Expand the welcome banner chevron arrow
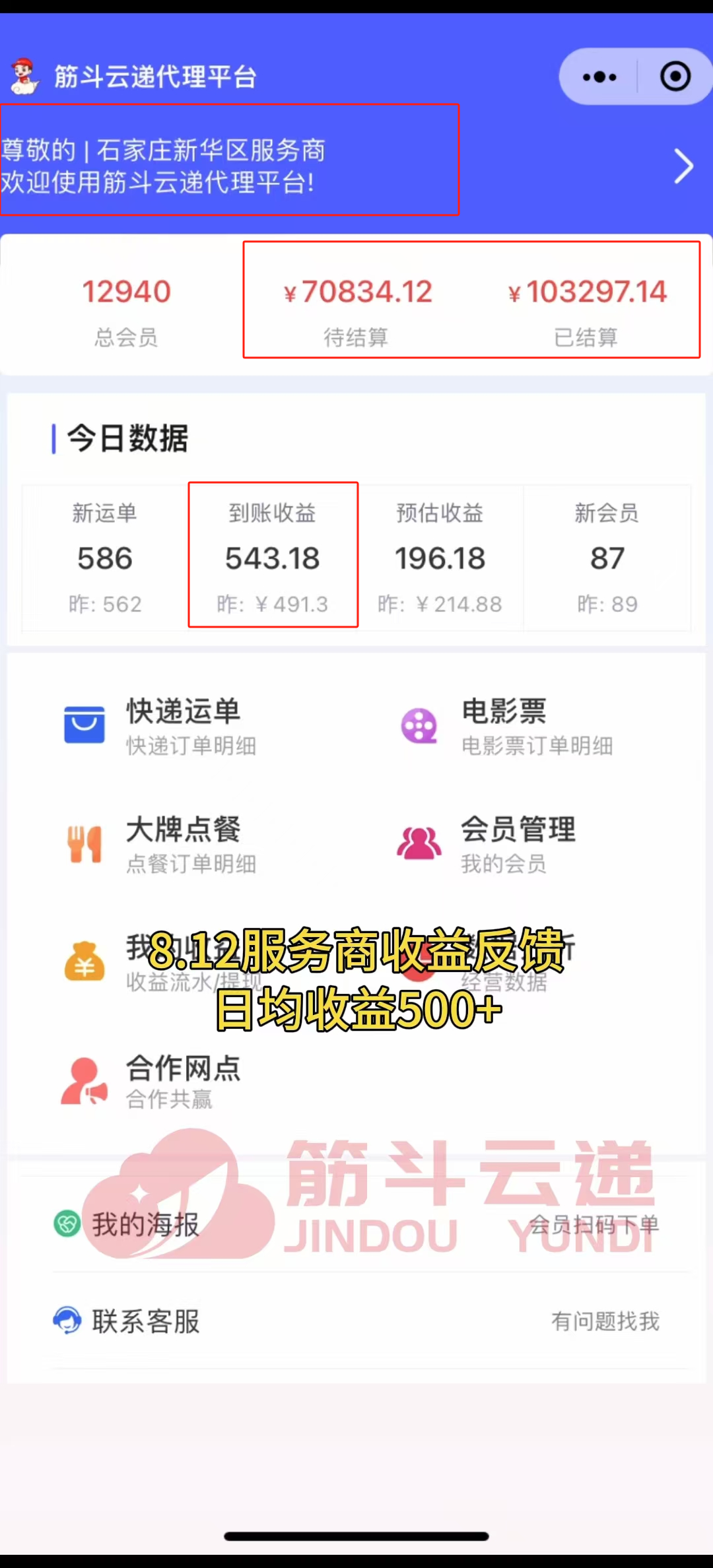The width and height of the screenshot is (713, 1568). coord(684,167)
